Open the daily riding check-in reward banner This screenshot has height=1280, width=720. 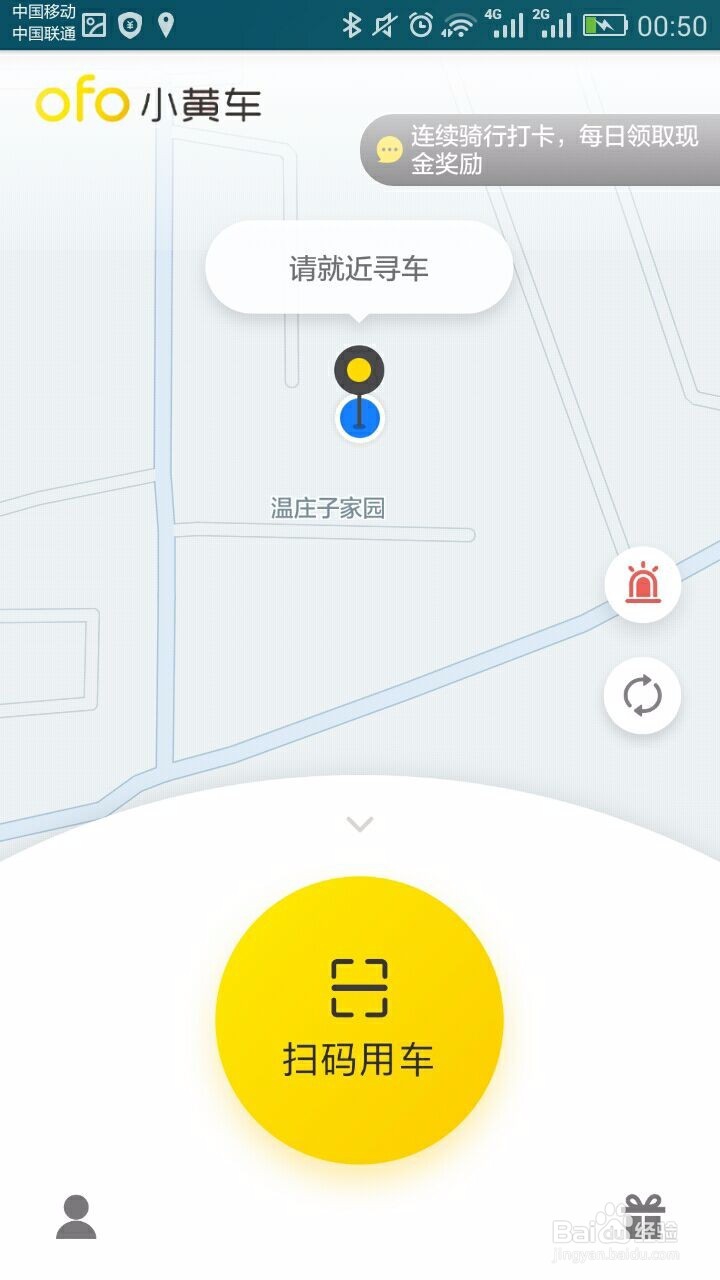click(x=540, y=150)
